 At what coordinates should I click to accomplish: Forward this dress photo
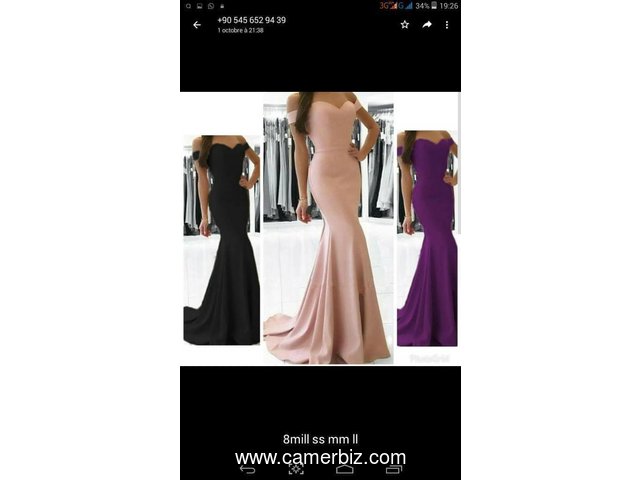[427, 24]
